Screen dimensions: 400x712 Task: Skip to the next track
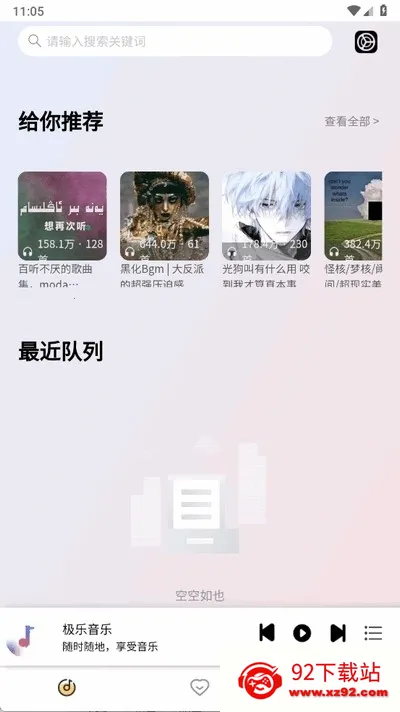(x=337, y=633)
